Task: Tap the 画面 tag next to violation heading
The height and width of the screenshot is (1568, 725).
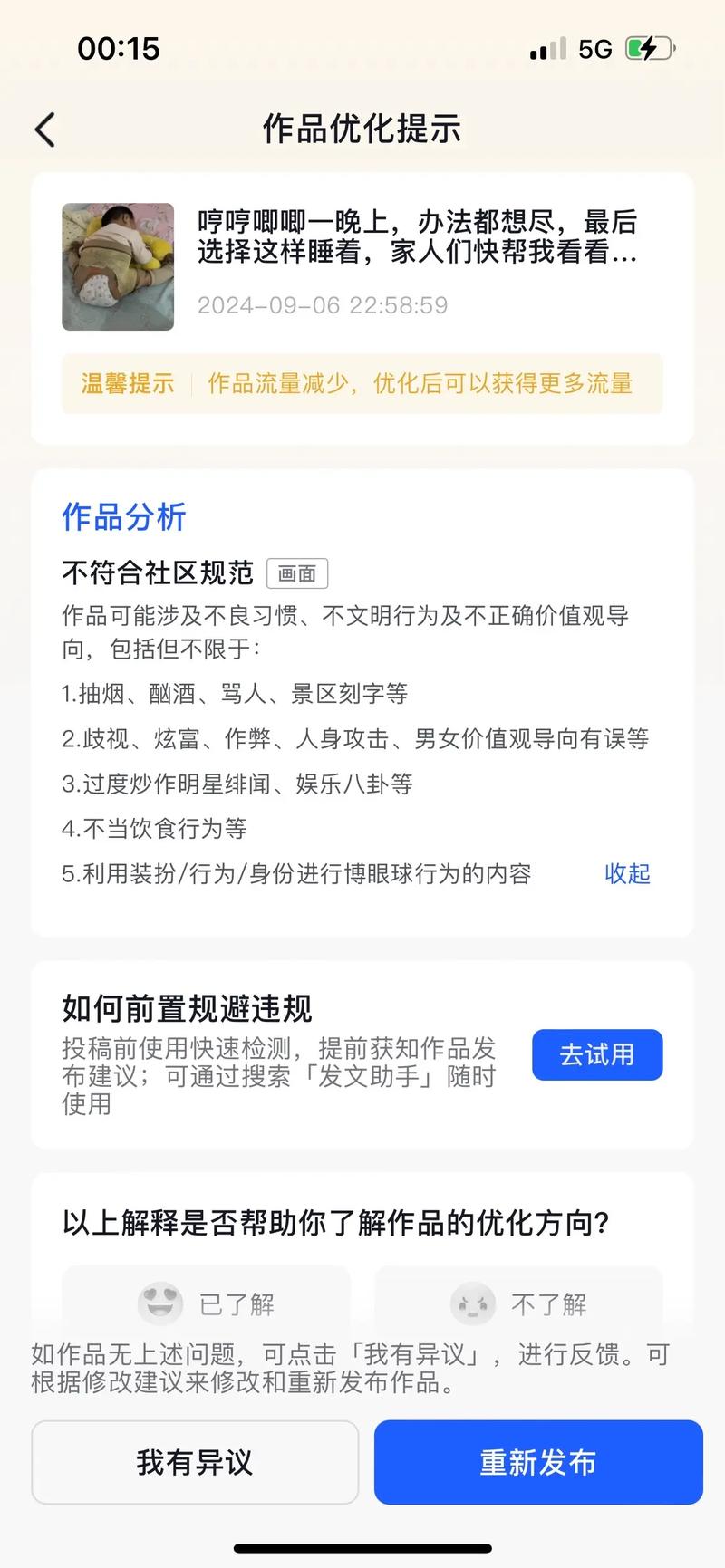Action: 297,572
